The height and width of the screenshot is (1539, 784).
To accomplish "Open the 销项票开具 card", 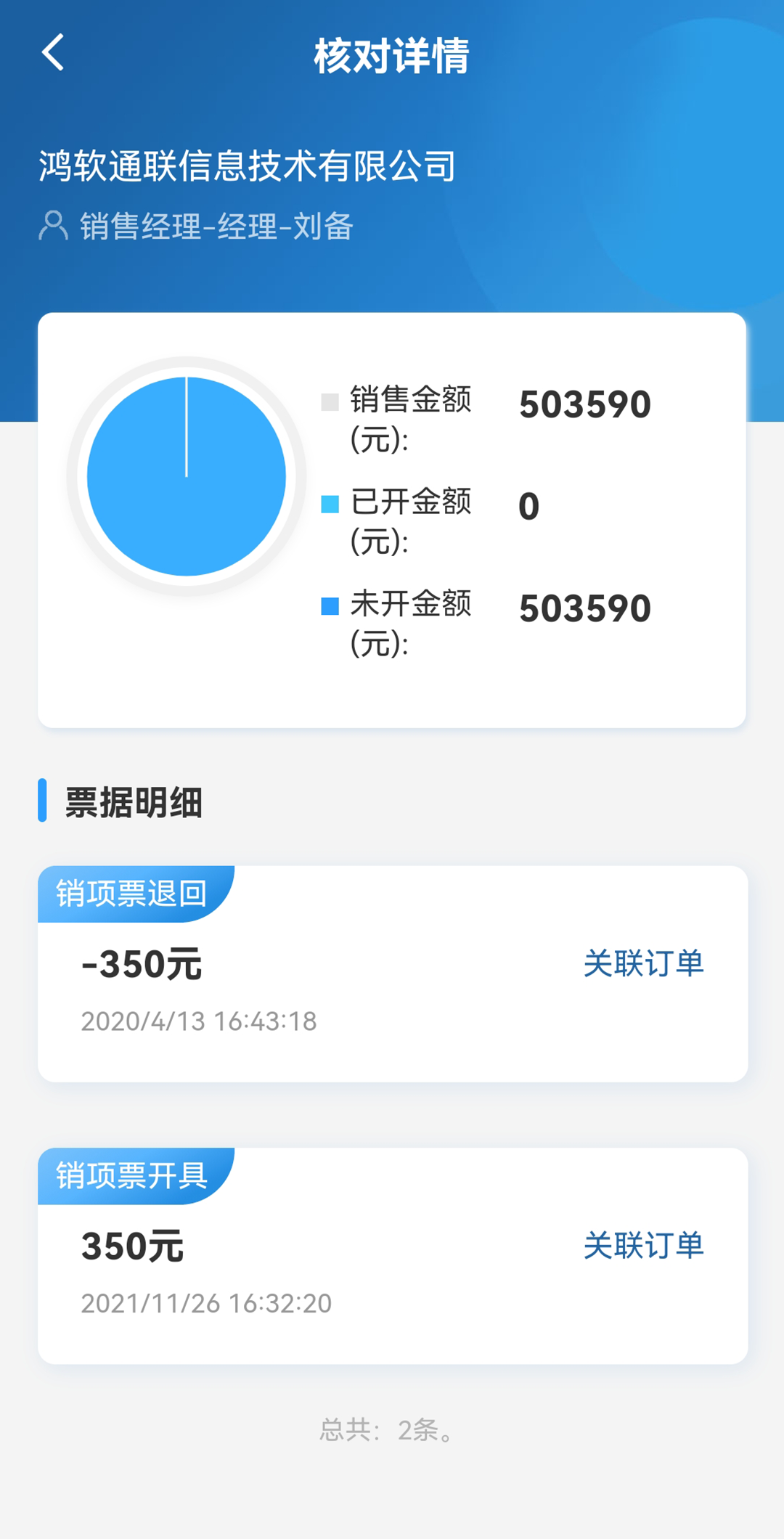I will [393, 1256].
